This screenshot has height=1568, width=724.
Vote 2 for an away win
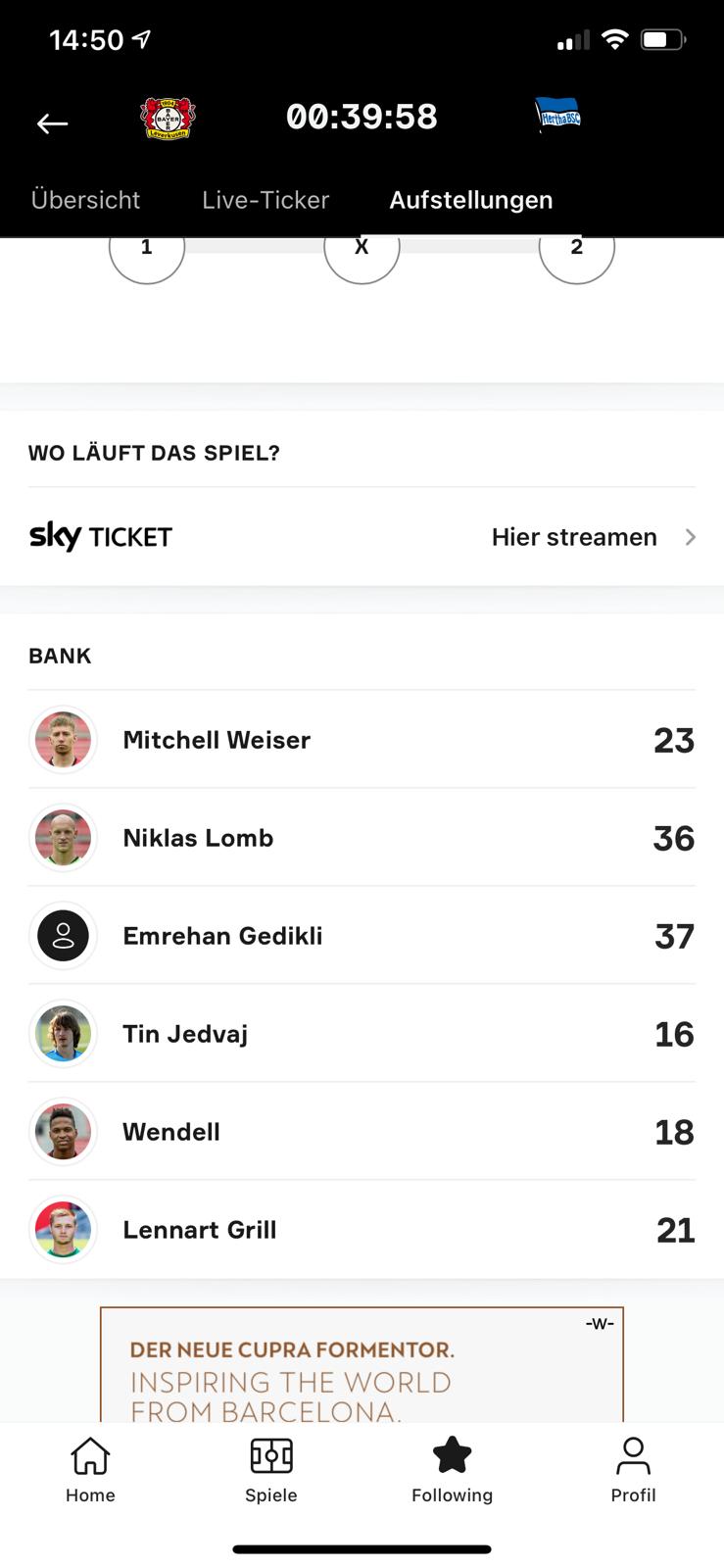pyautogui.click(x=577, y=251)
